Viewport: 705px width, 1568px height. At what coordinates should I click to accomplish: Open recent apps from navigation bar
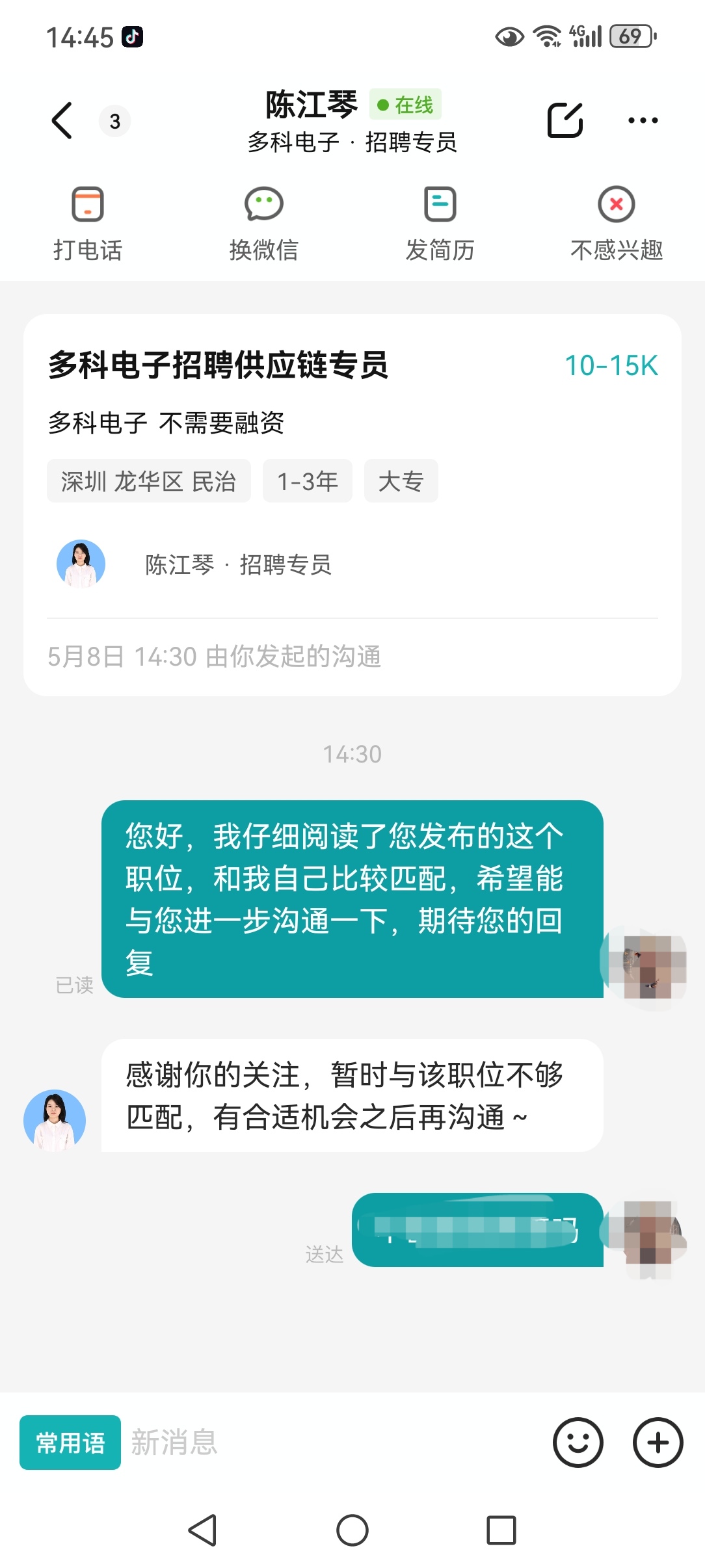pyautogui.click(x=501, y=1530)
